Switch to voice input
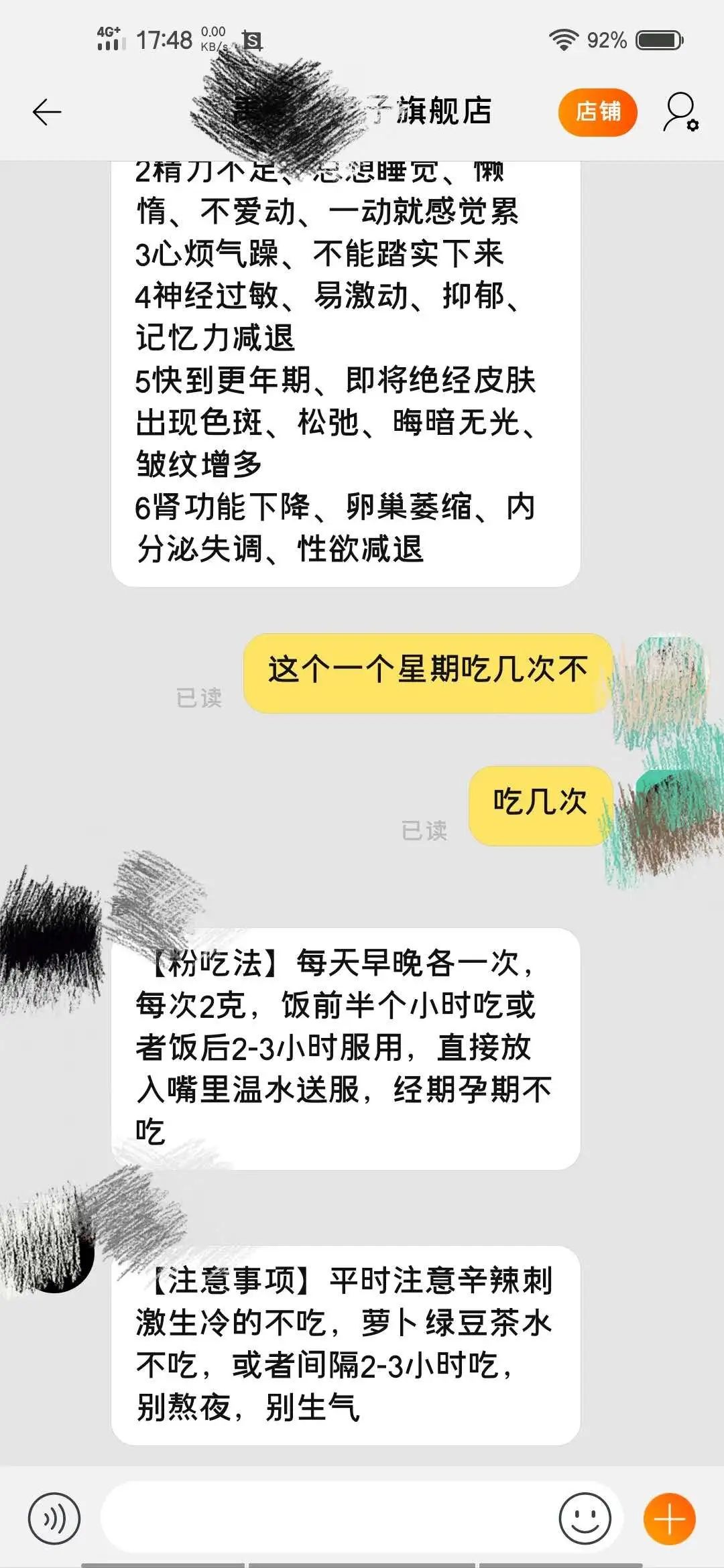724x1568 pixels. coord(54,1518)
